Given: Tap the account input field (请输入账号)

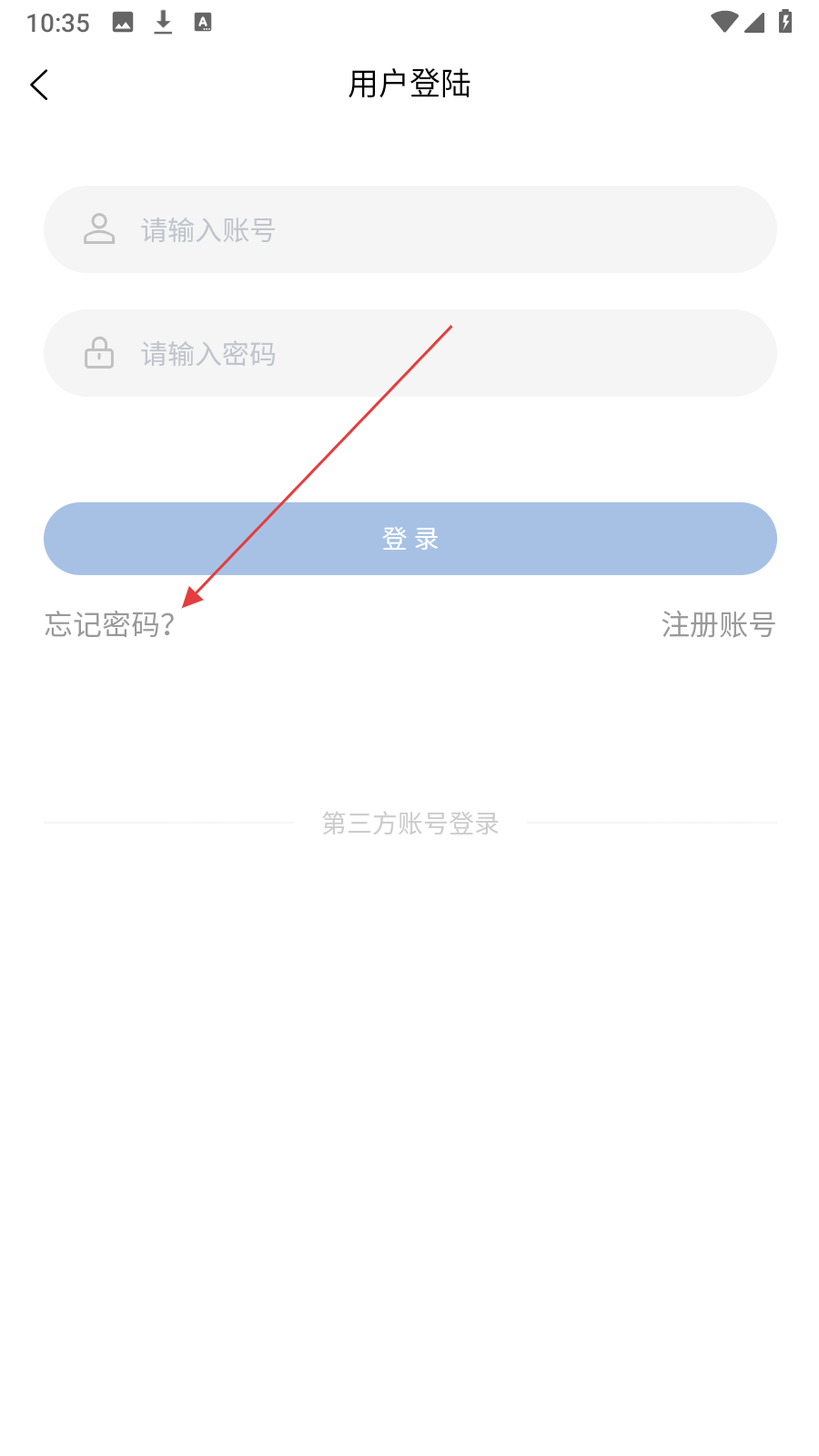Looking at the screenshot, I should pyautogui.click(x=409, y=229).
